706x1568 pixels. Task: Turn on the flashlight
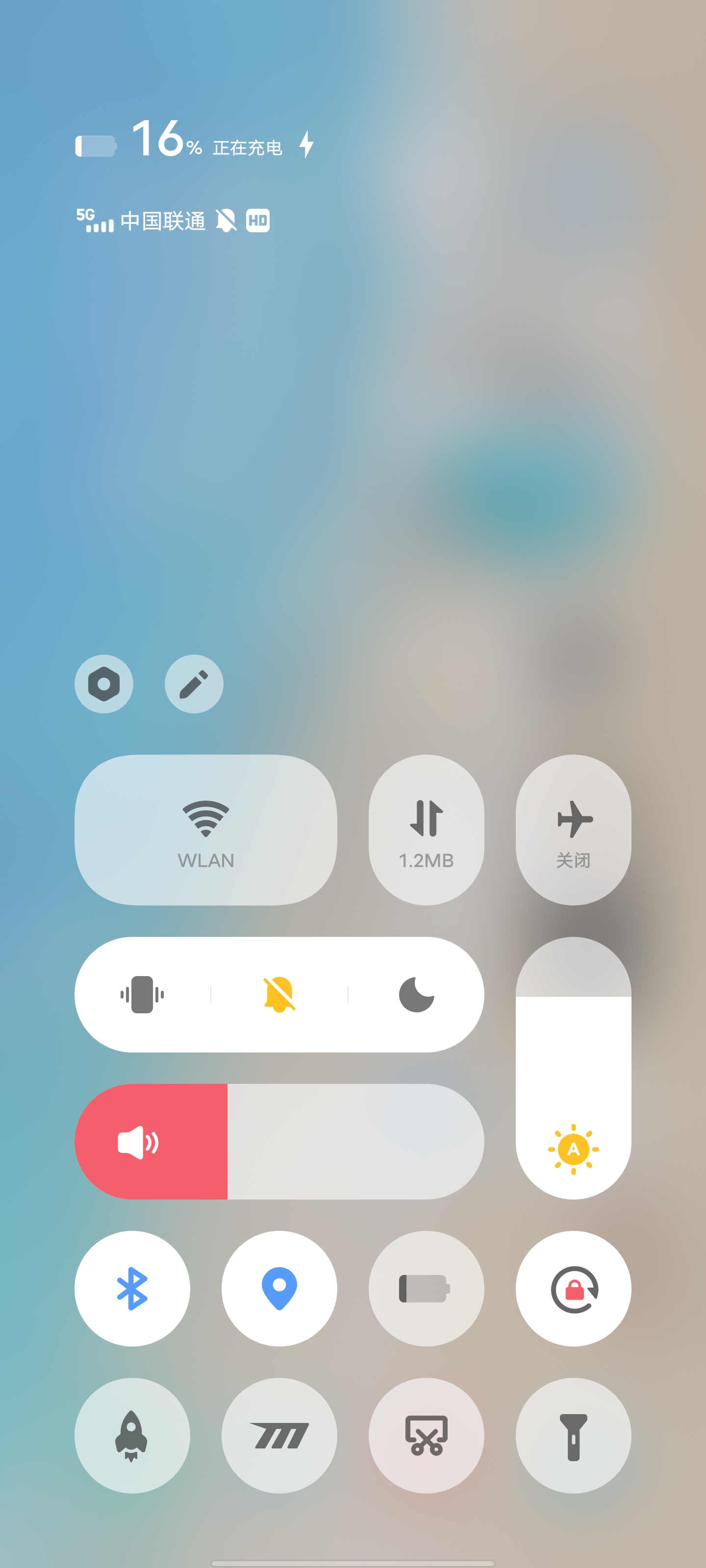pos(573,1435)
